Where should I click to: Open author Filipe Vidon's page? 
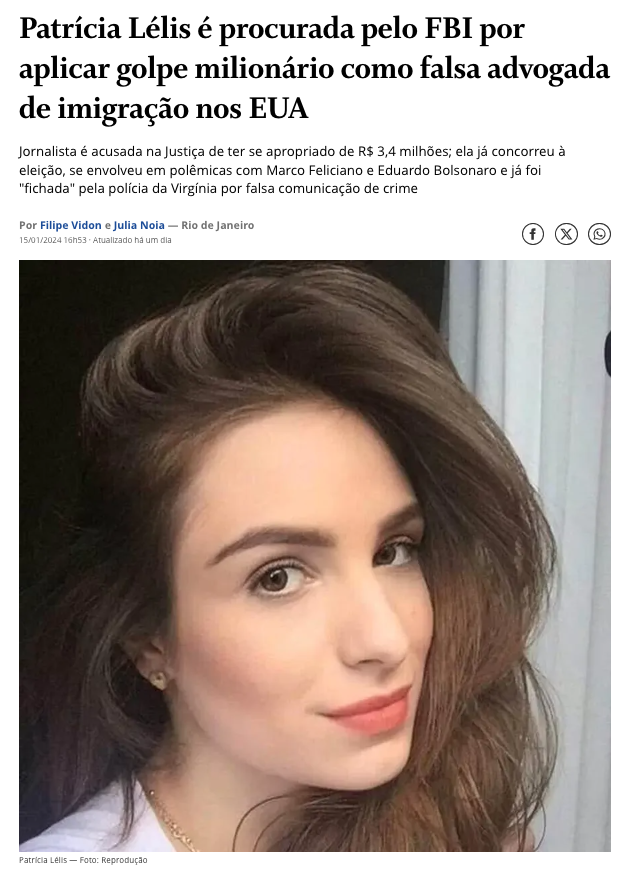click(71, 225)
